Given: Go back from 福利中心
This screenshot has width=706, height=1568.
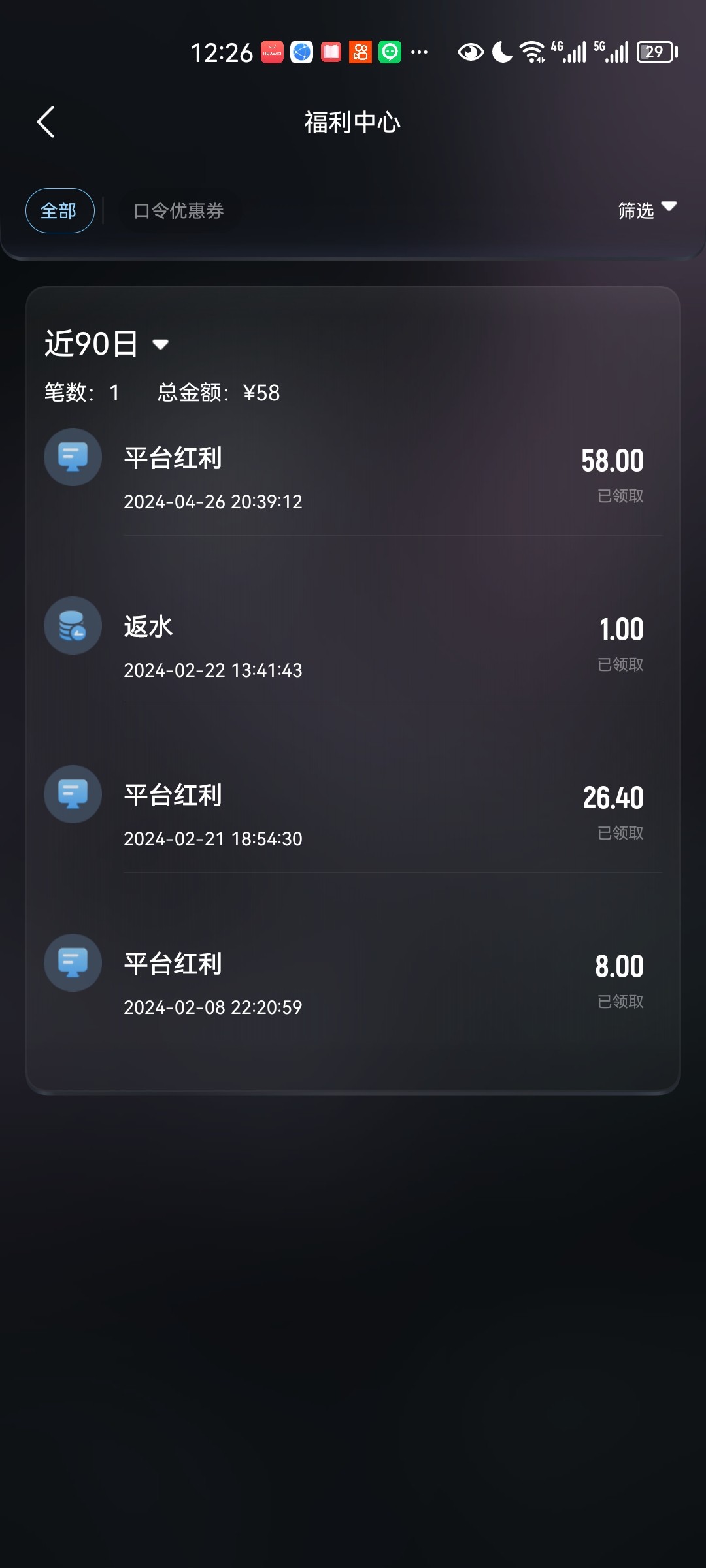Looking at the screenshot, I should click(46, 122).
